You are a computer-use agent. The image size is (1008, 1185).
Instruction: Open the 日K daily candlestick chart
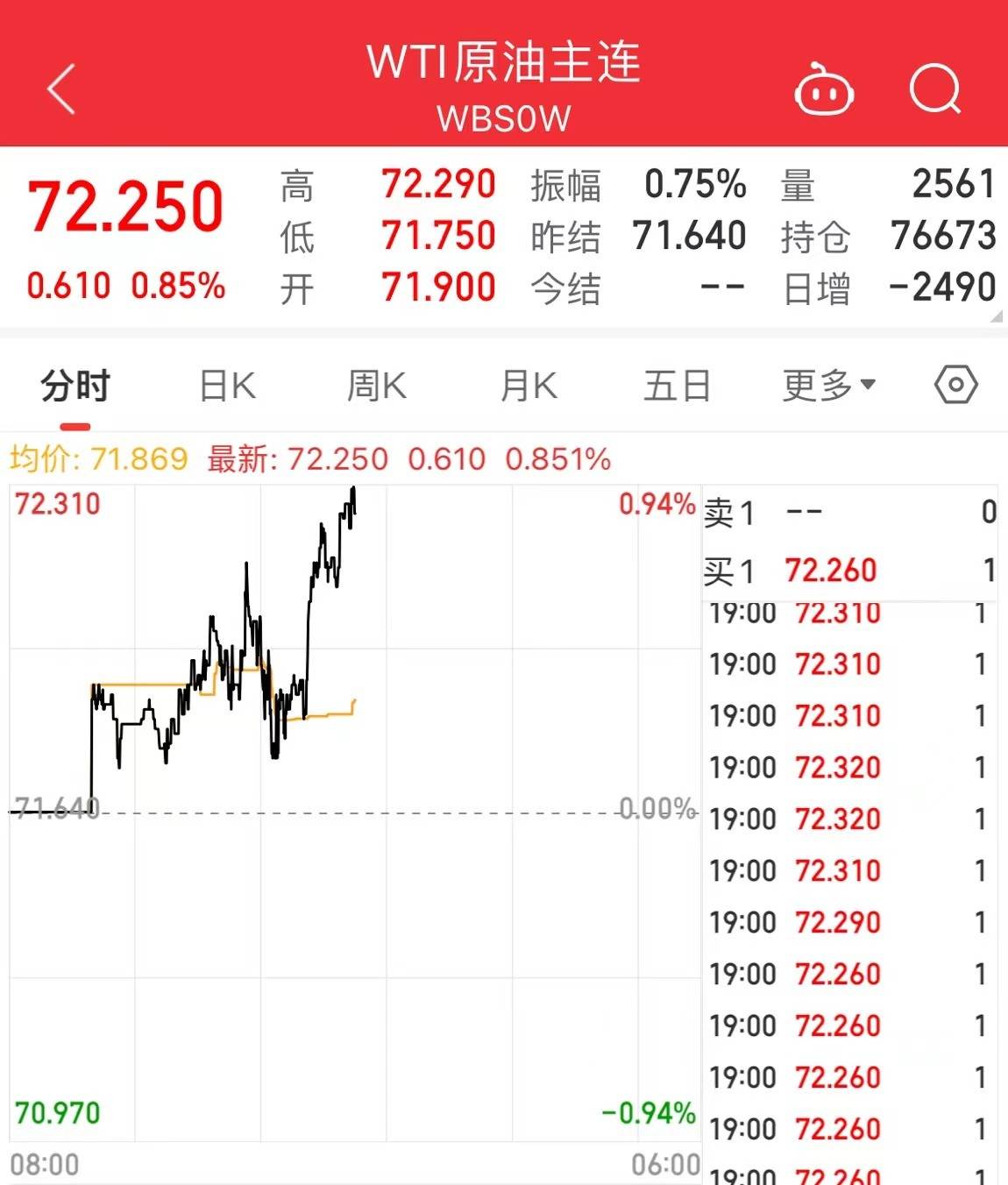coord(225,384)
